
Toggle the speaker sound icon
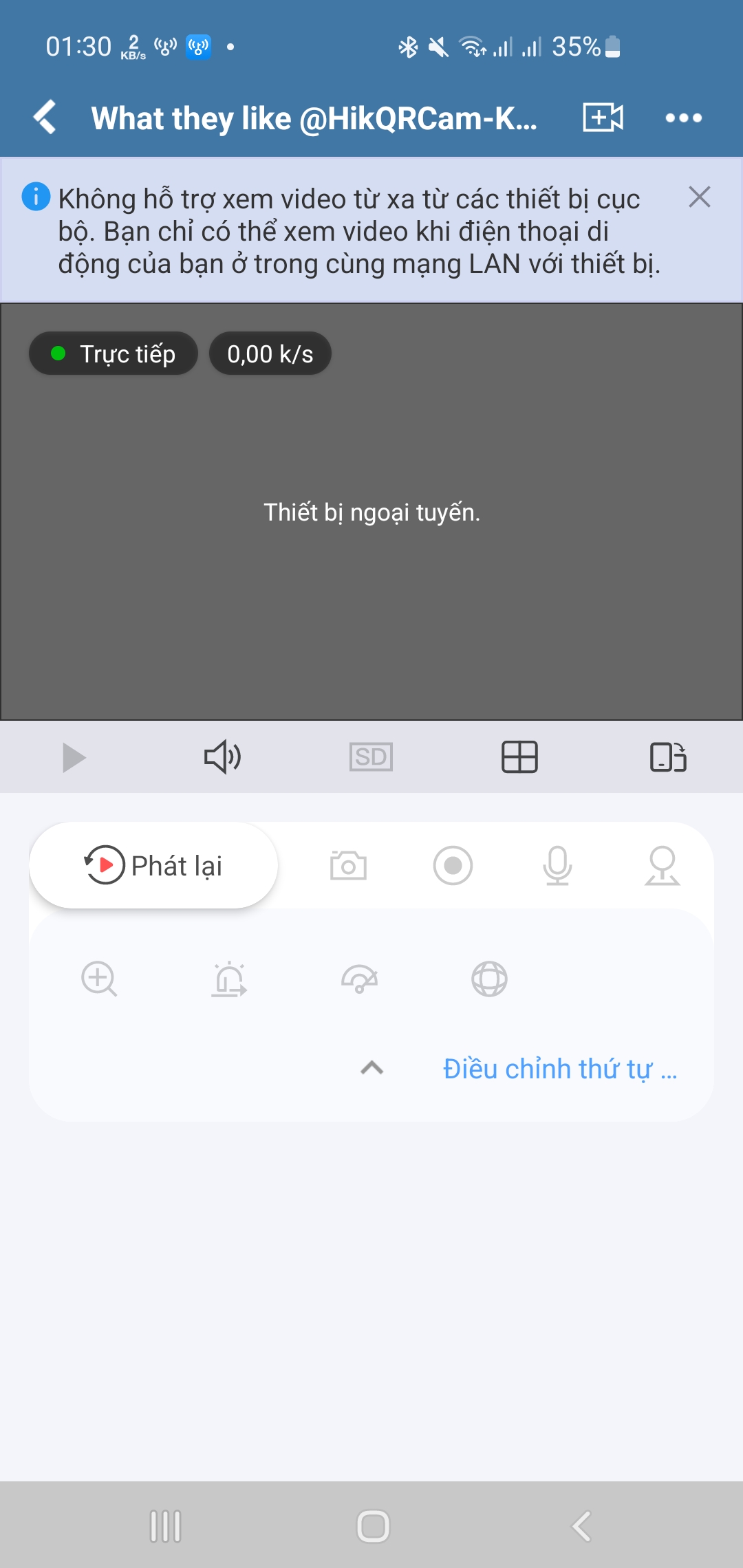point(222,758)
